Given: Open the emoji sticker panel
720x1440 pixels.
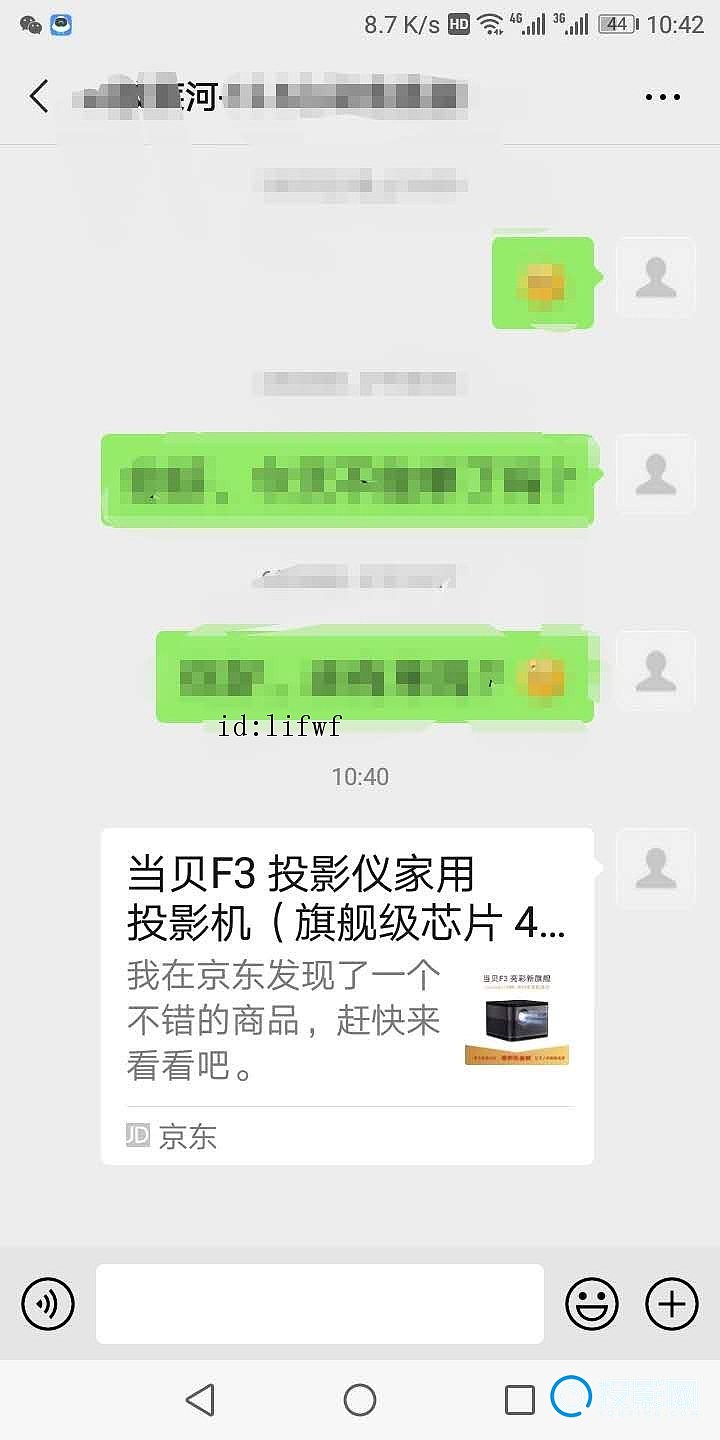Looking at the screenshot, I should [x=592, y=1304].
